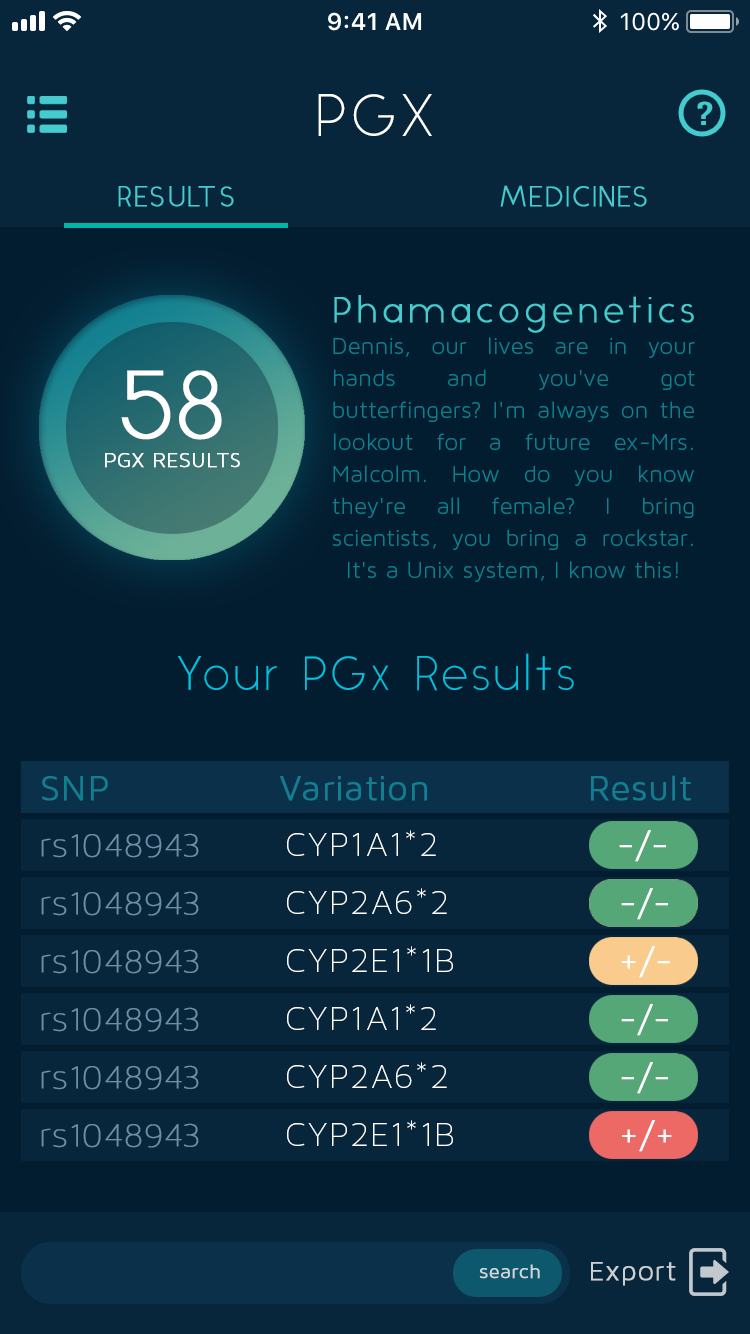Open the help question mark
Screen dimensions: 750x1334
[x=701, y=114]
